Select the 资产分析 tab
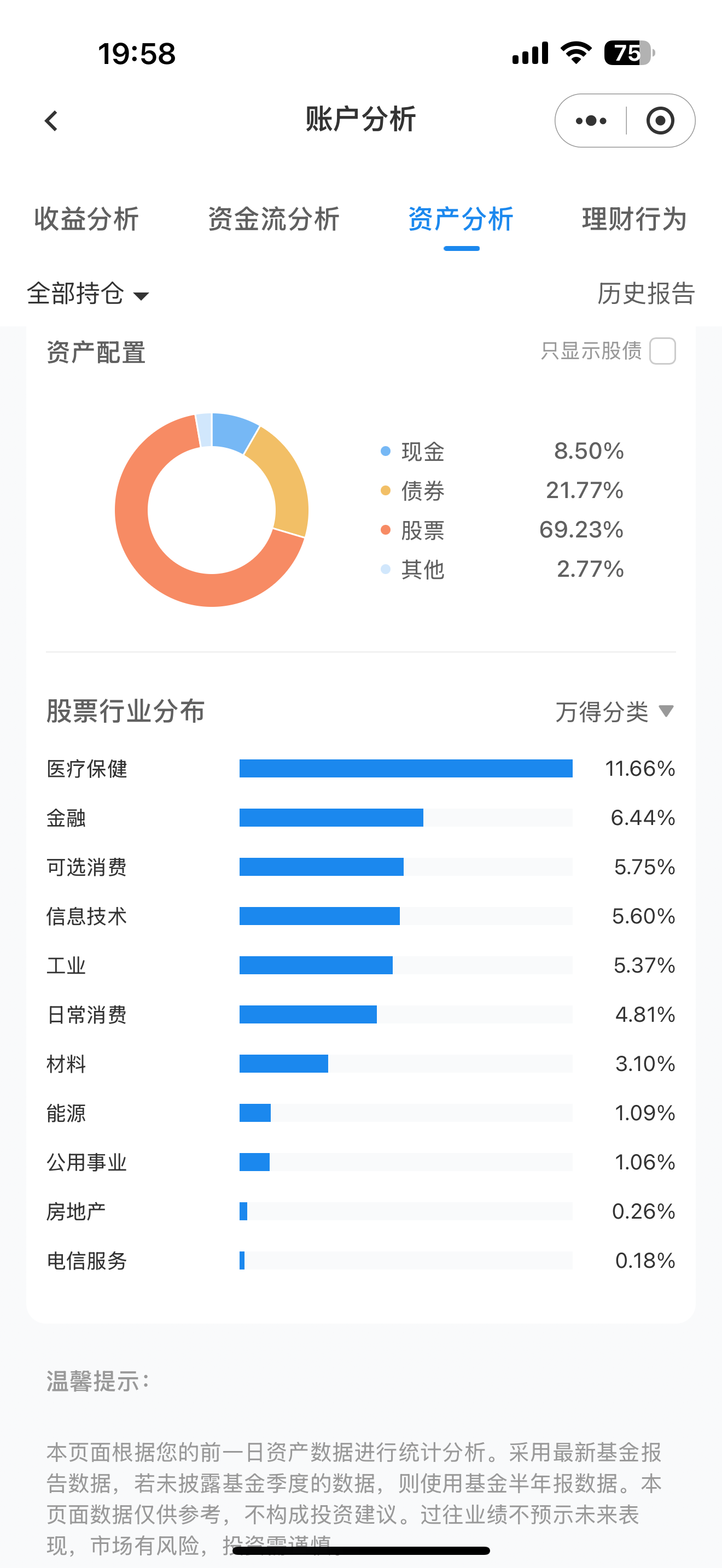This screenshot has height=1568, width=722. coord(461,219)
